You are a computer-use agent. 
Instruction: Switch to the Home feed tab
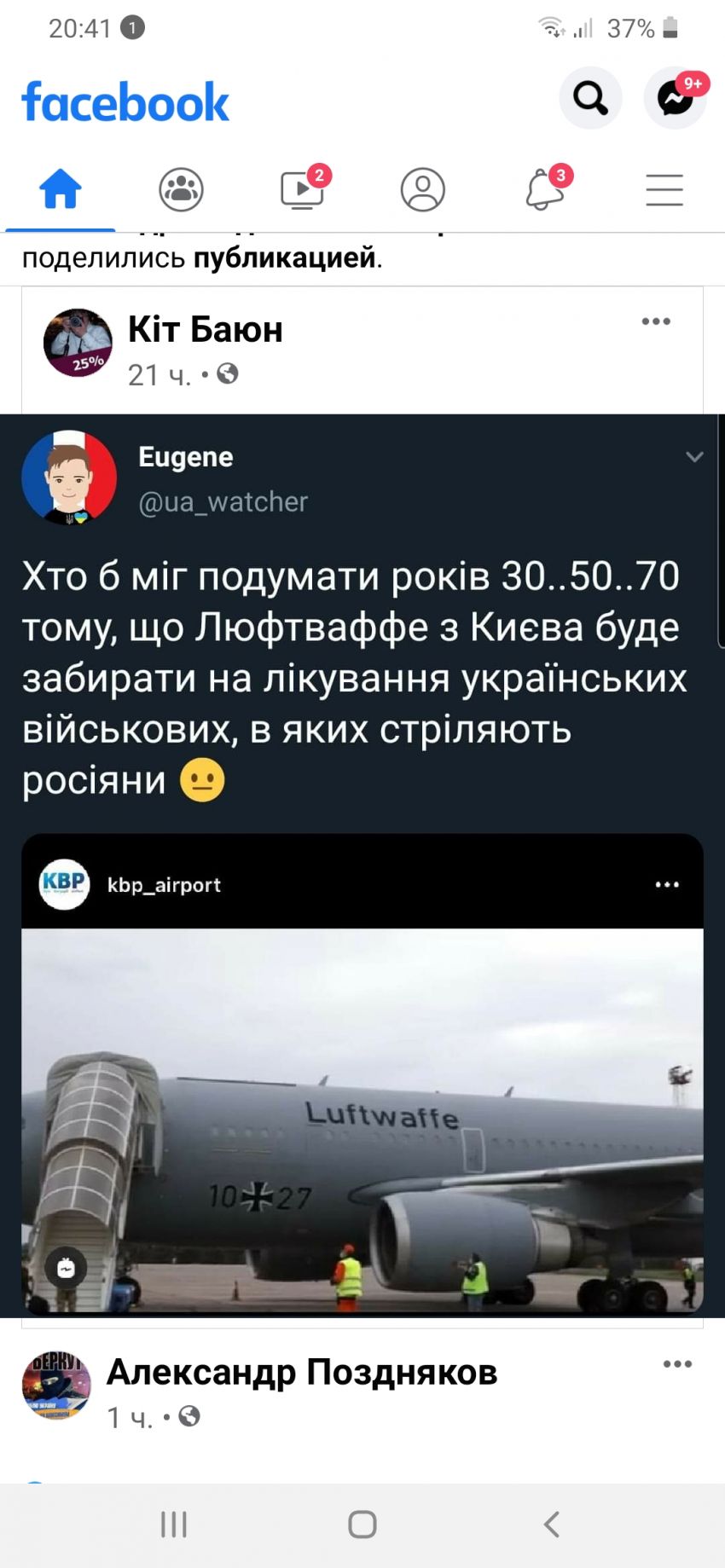61,189
